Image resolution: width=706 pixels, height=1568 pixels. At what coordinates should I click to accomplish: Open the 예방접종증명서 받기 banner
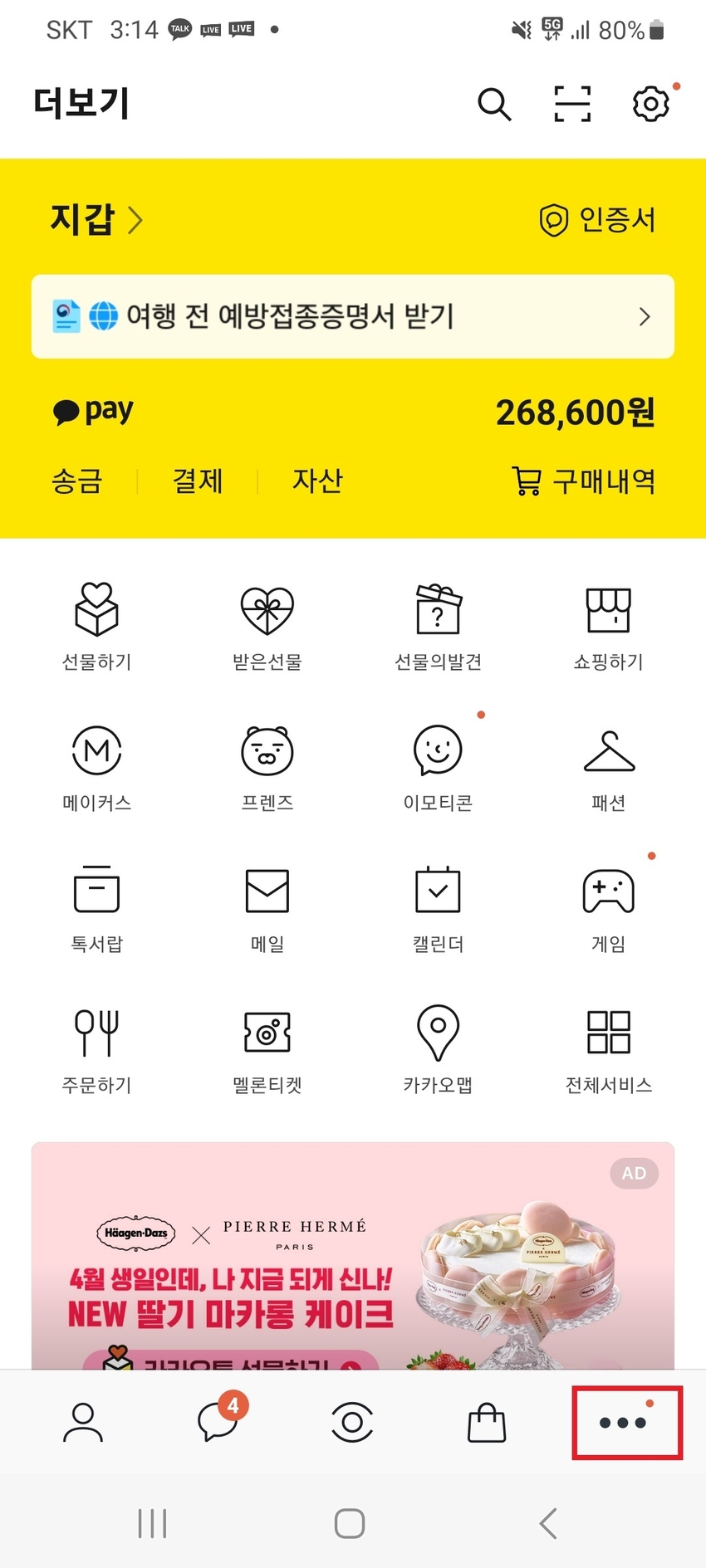tap(352, 316)
